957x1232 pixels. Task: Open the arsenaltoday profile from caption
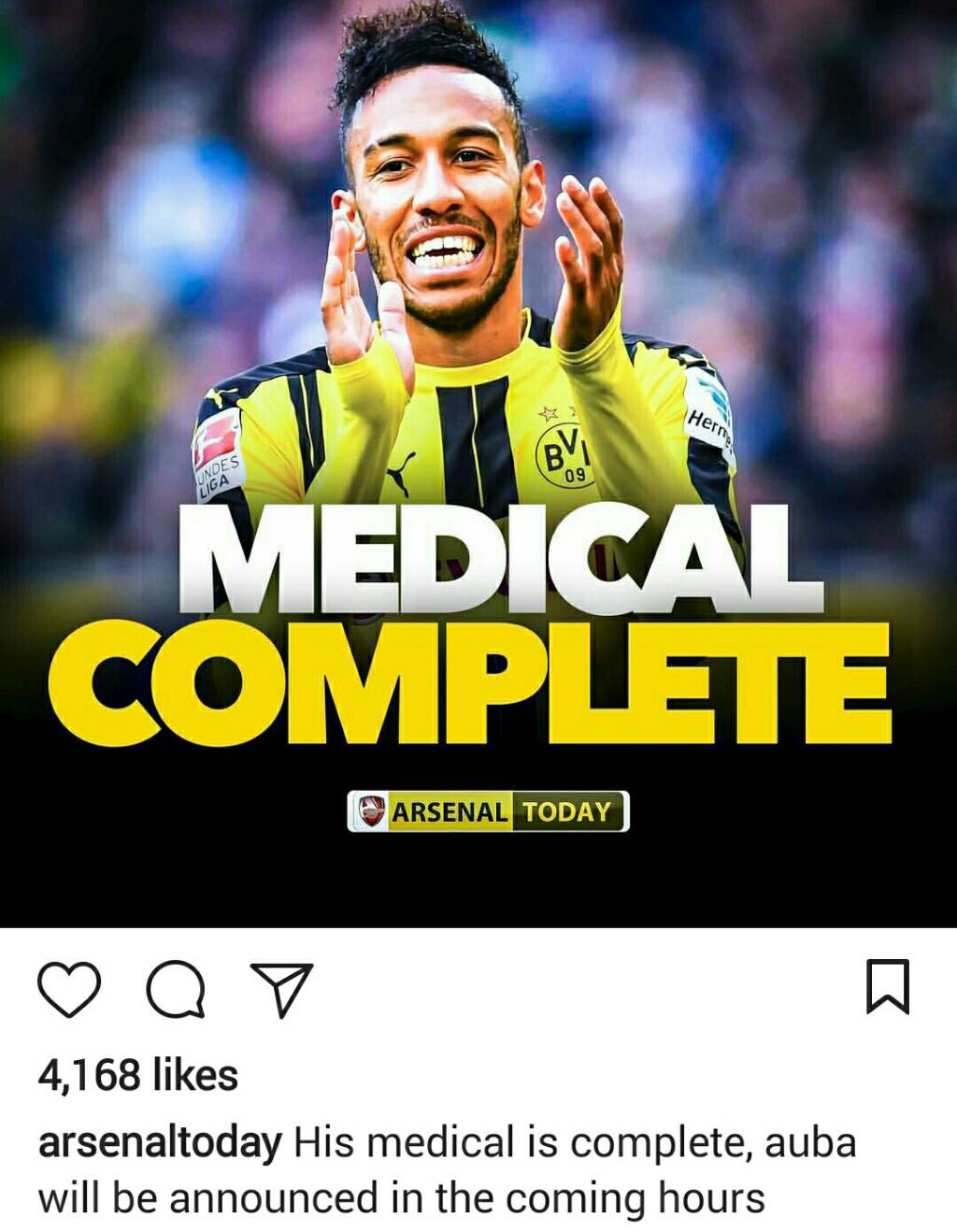click(x=160, y=1142)
